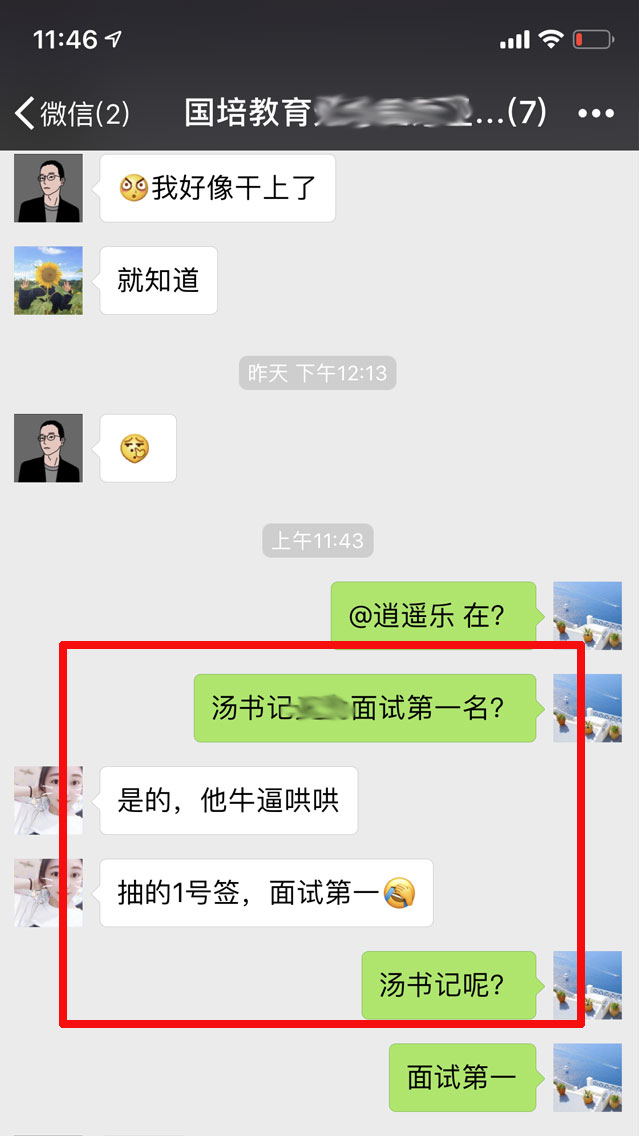View profile of sender of "是的,他牛逼哄哄"

(x=48, y=800)
